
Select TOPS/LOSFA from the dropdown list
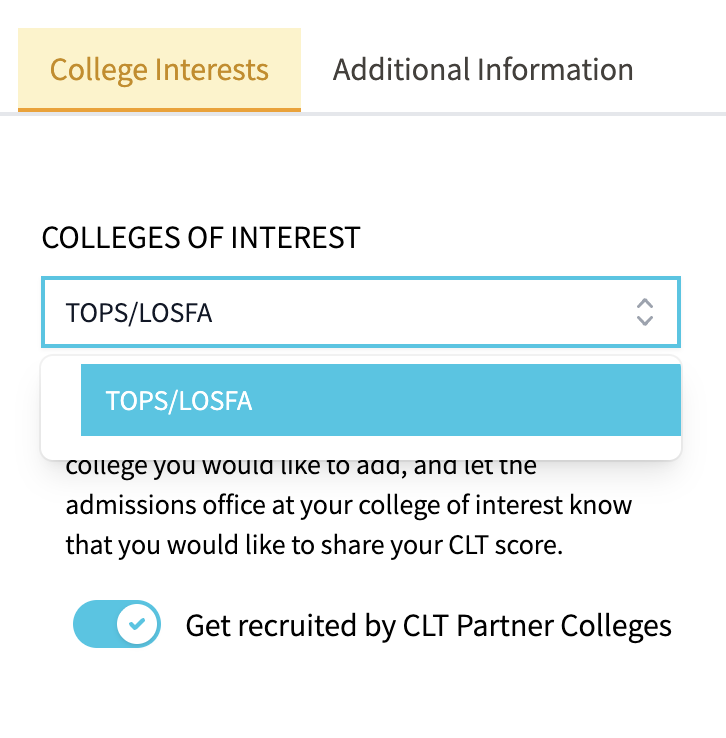(x=380, y=400)
